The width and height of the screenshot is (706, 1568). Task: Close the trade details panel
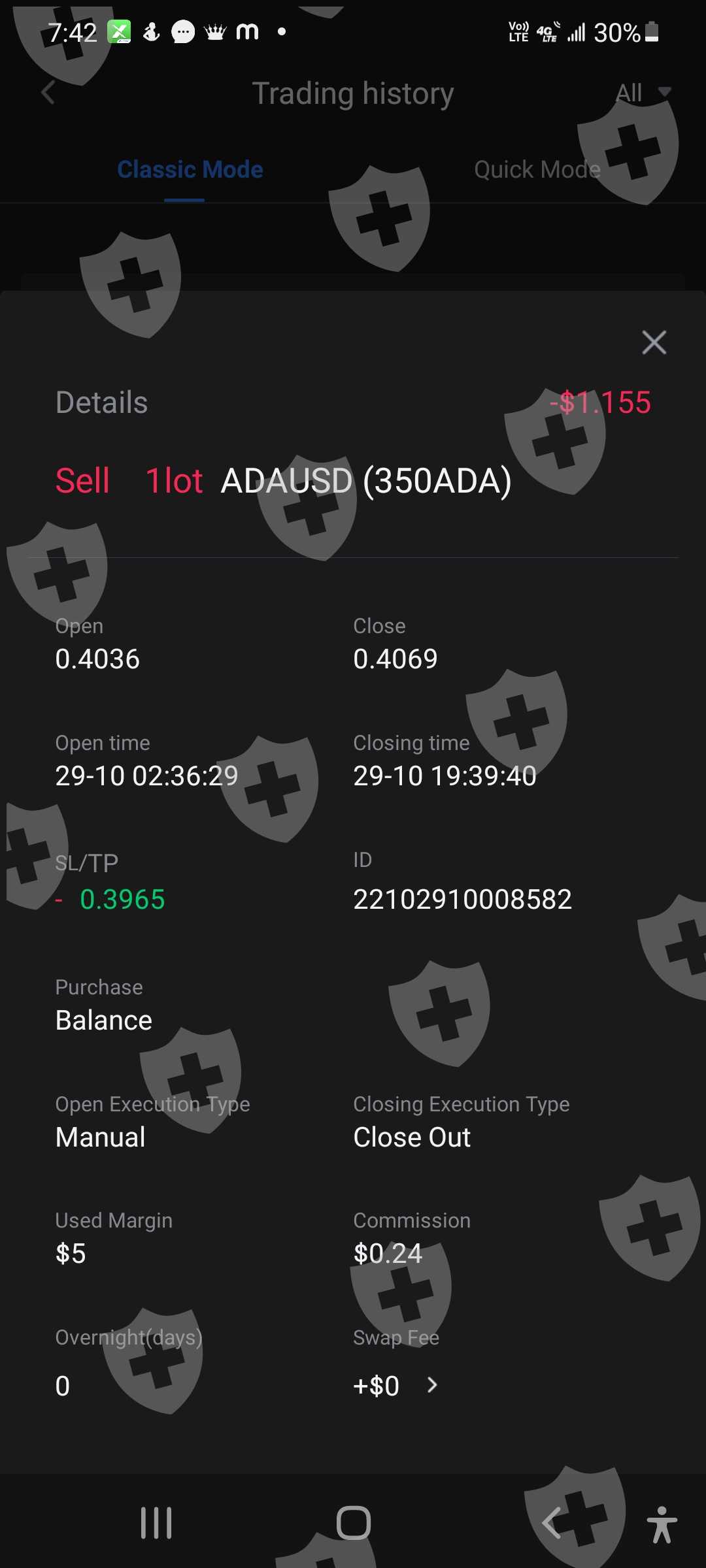(x=654, y=342)
